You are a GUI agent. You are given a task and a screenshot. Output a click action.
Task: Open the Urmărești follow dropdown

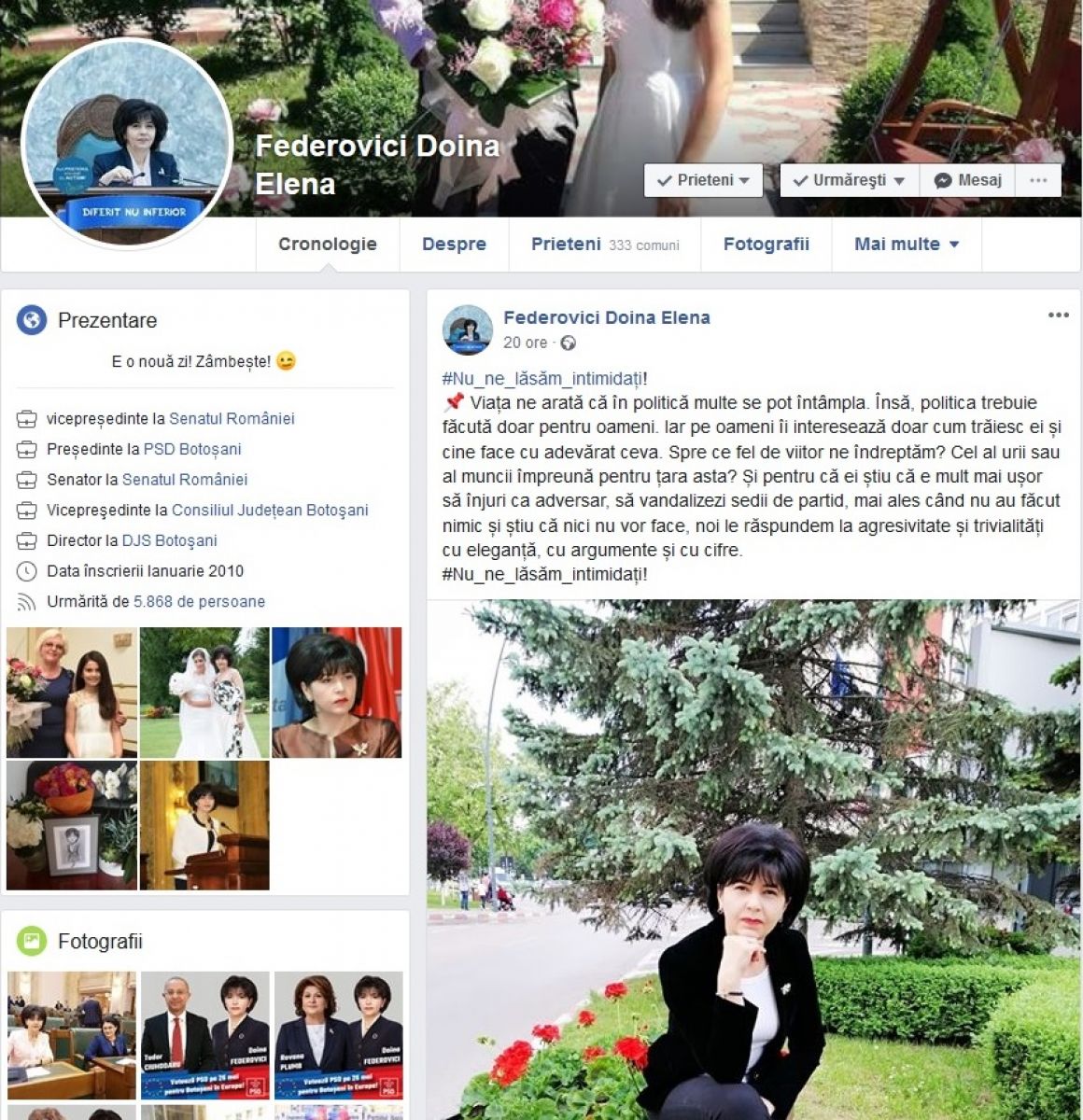[x=849, y=180]
